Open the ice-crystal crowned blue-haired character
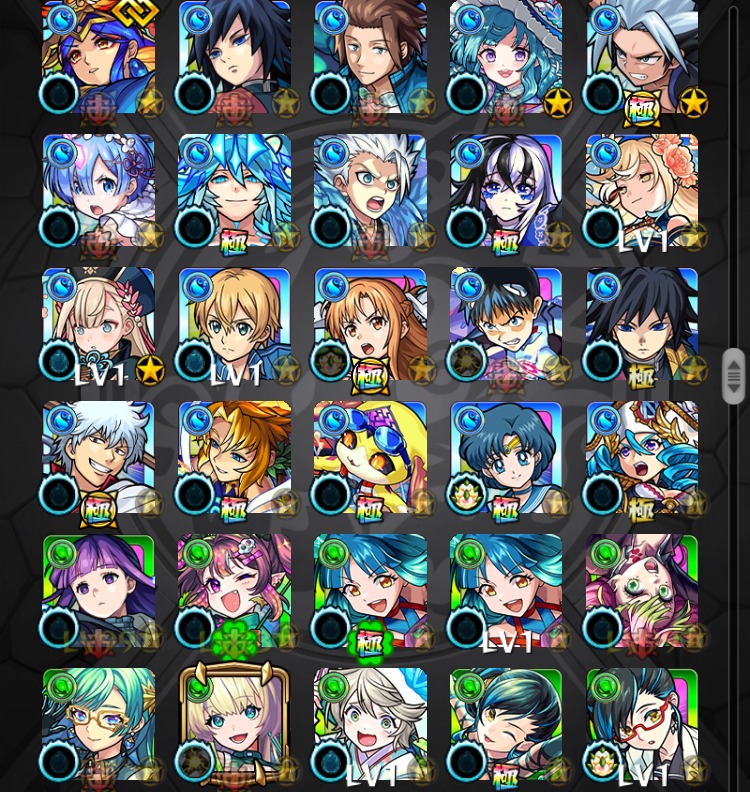750x792 pixels. pos(234,190)
